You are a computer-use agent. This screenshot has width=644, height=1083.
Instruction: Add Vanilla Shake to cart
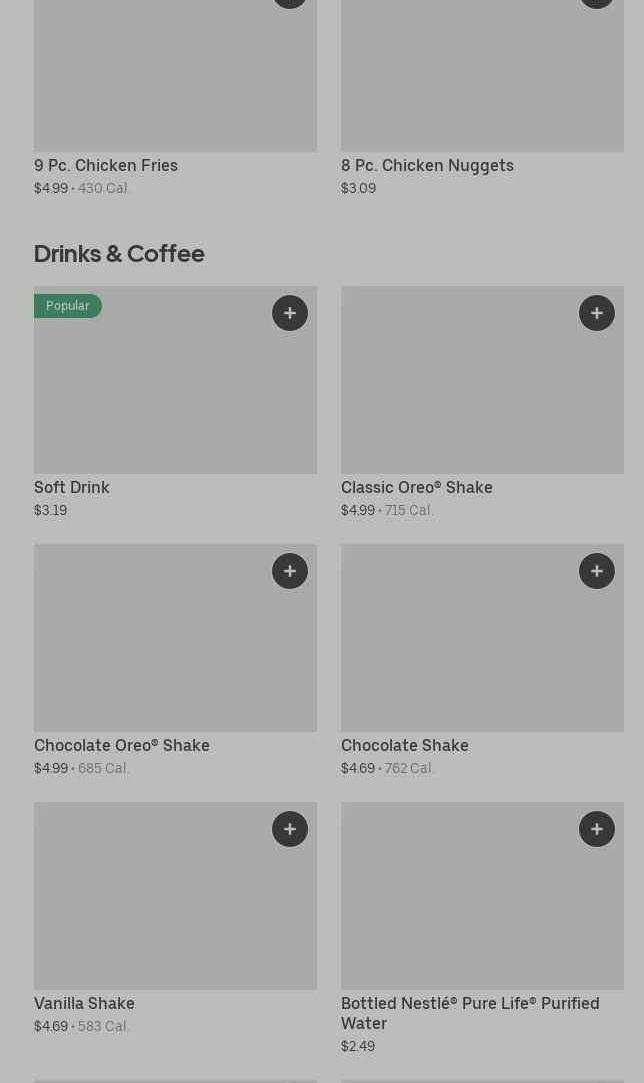(x=290, y=829)
